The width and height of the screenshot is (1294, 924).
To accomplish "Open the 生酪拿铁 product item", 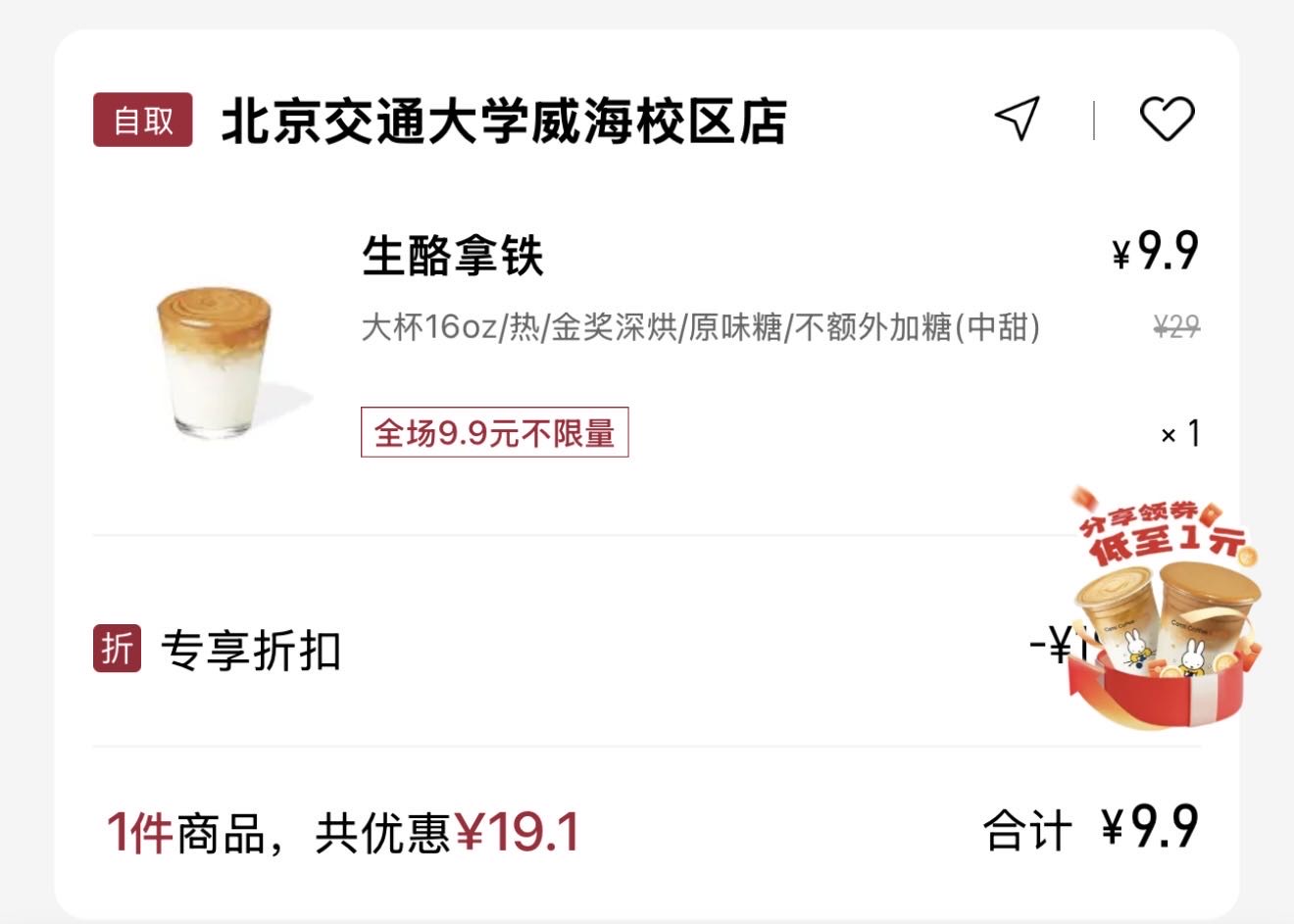I will click(x=453, y=257).
